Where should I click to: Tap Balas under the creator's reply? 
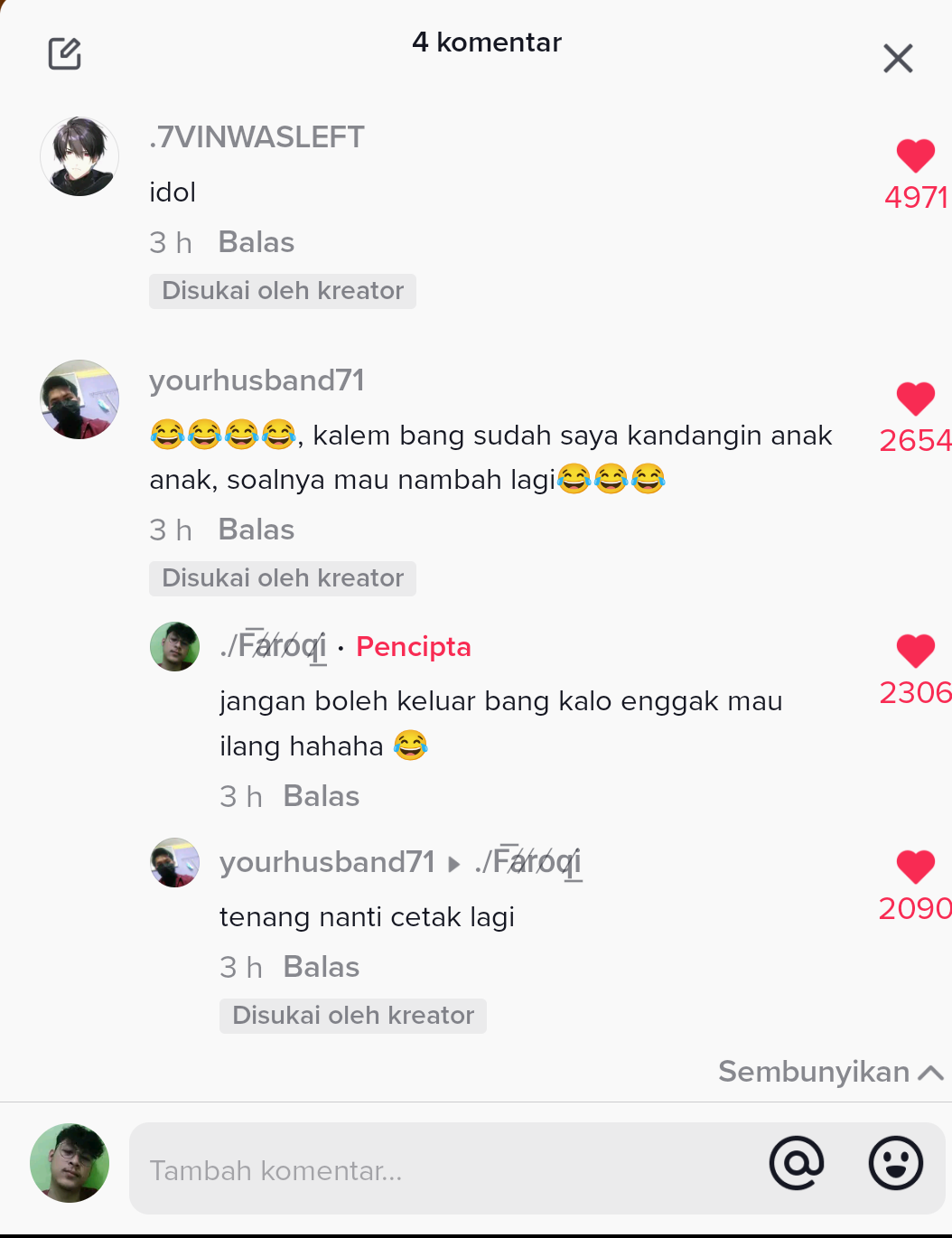point(322,796)
